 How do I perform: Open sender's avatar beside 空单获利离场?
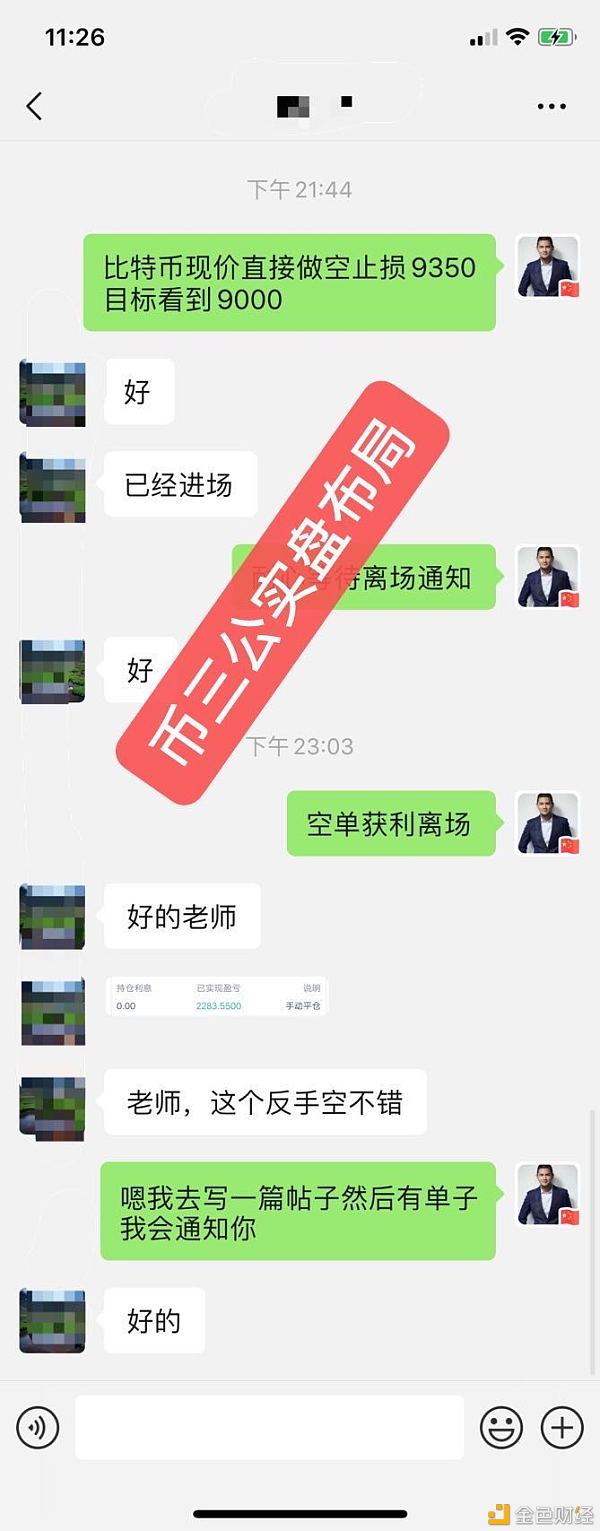coord(547,824)
